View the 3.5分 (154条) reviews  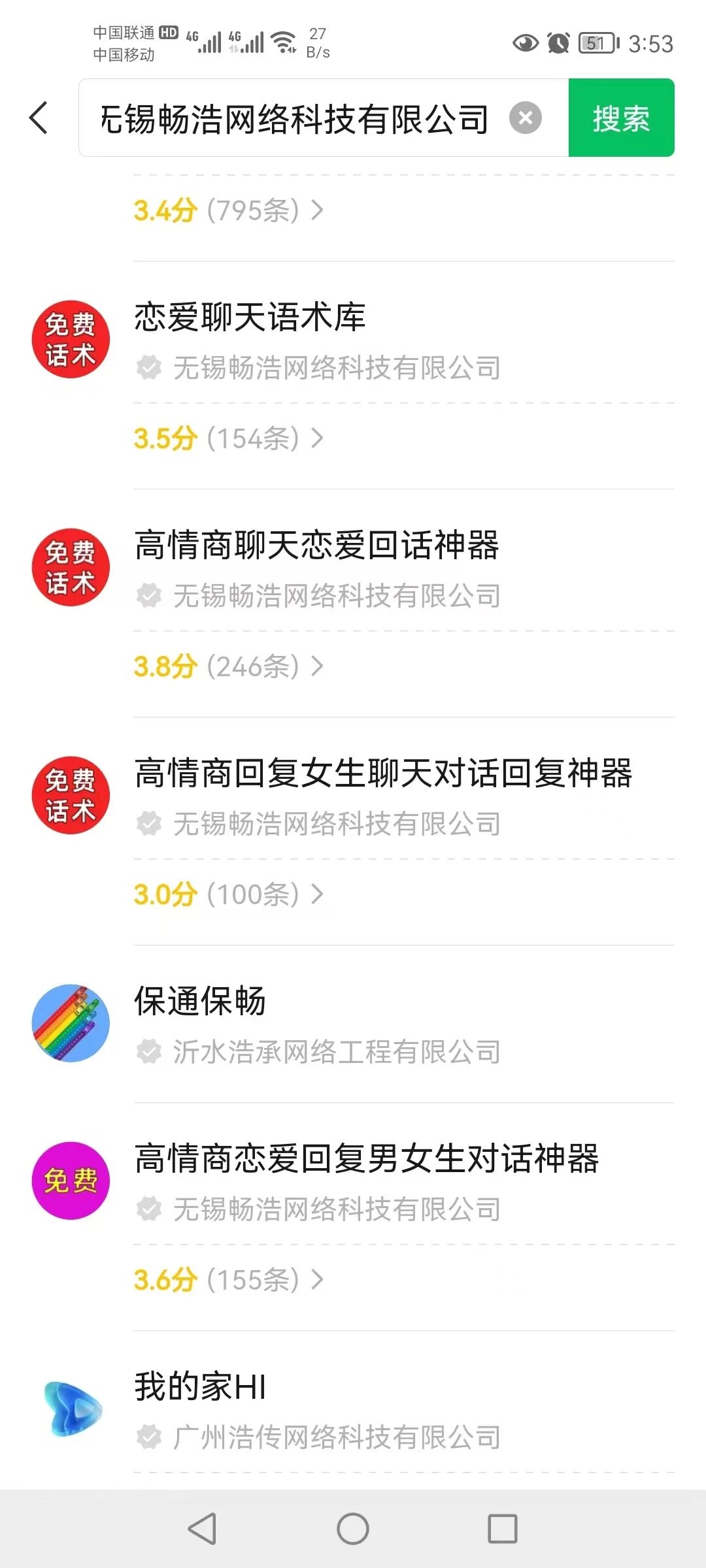[x=228, y=438]
